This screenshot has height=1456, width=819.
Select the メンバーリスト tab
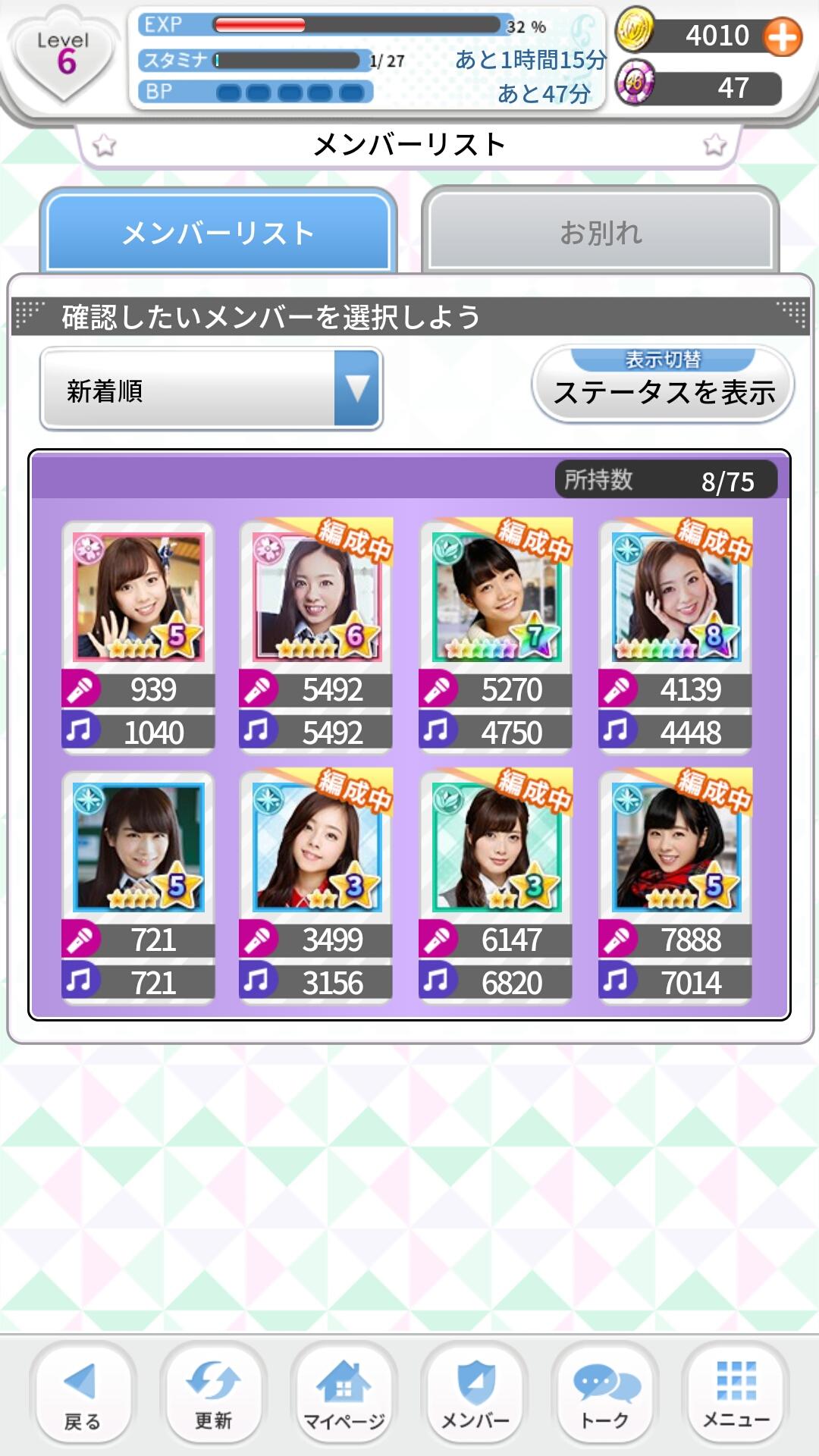[218, 232]
